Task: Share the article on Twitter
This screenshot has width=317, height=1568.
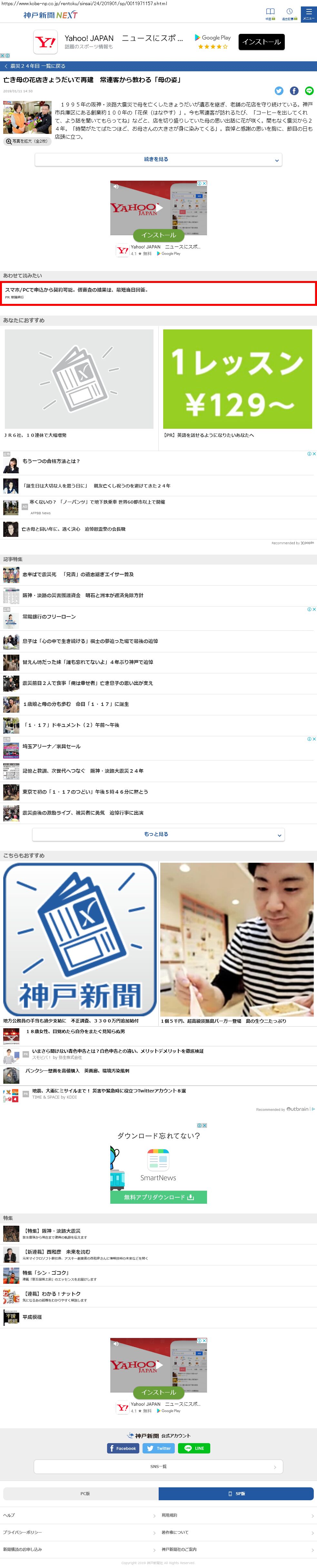Action: 279,91
